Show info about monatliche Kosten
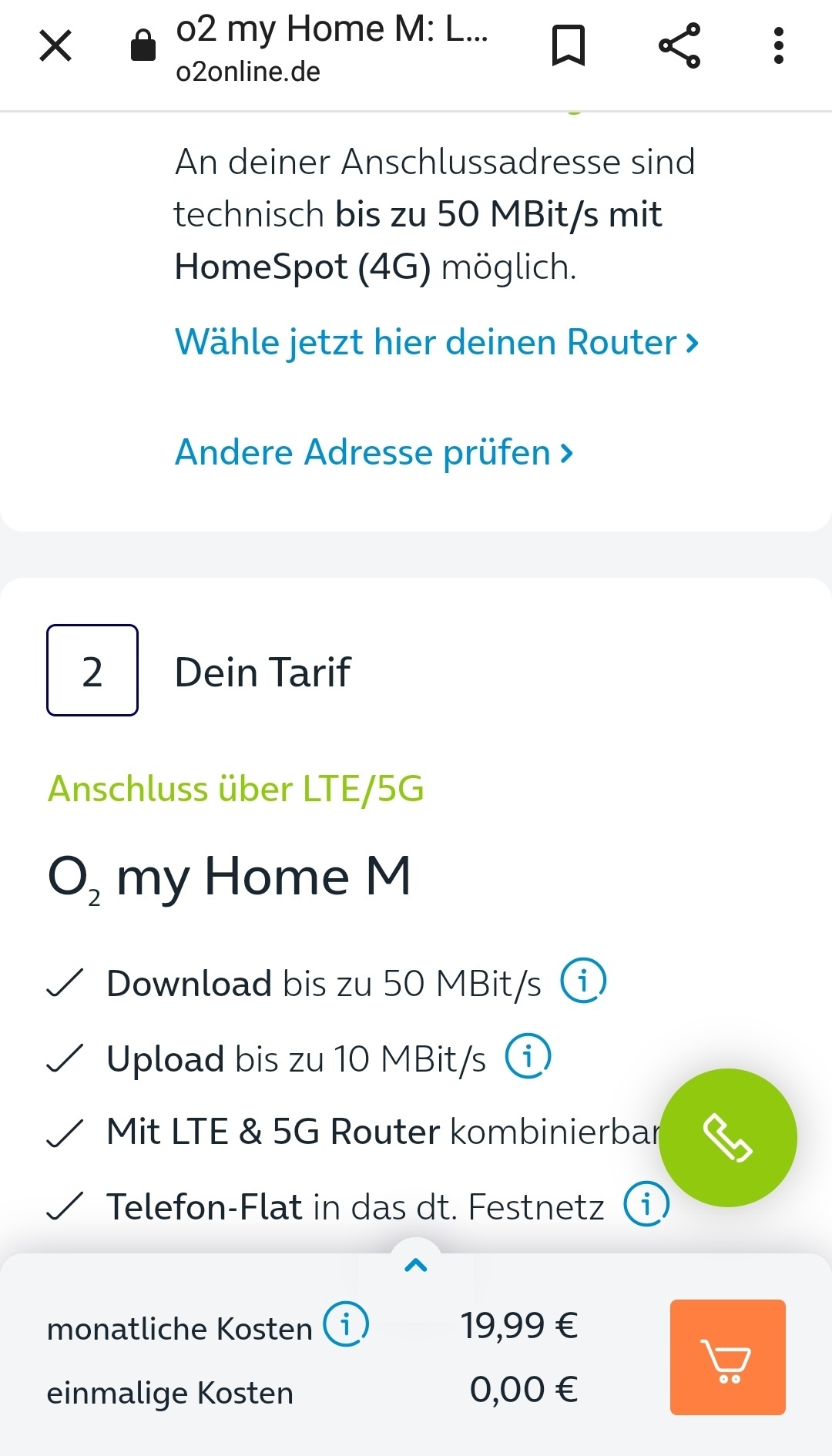This screenshot has width=832, height=1456. coord(346,1324)
